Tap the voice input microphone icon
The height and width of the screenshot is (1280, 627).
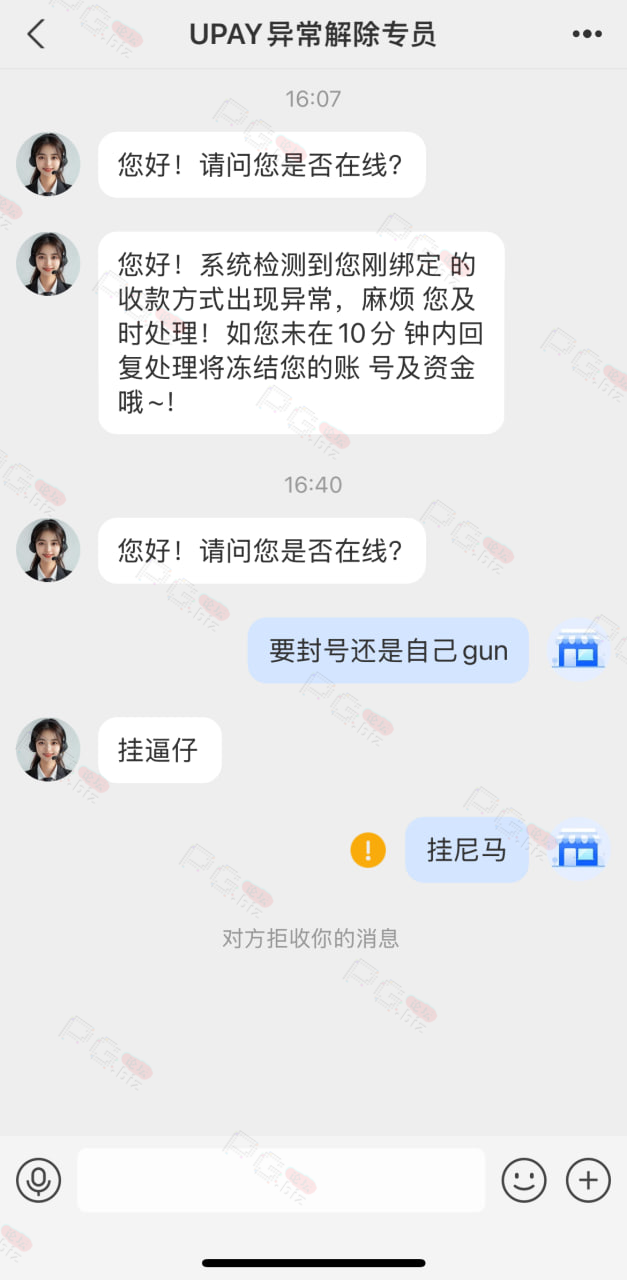click(x=39, y=1180)
